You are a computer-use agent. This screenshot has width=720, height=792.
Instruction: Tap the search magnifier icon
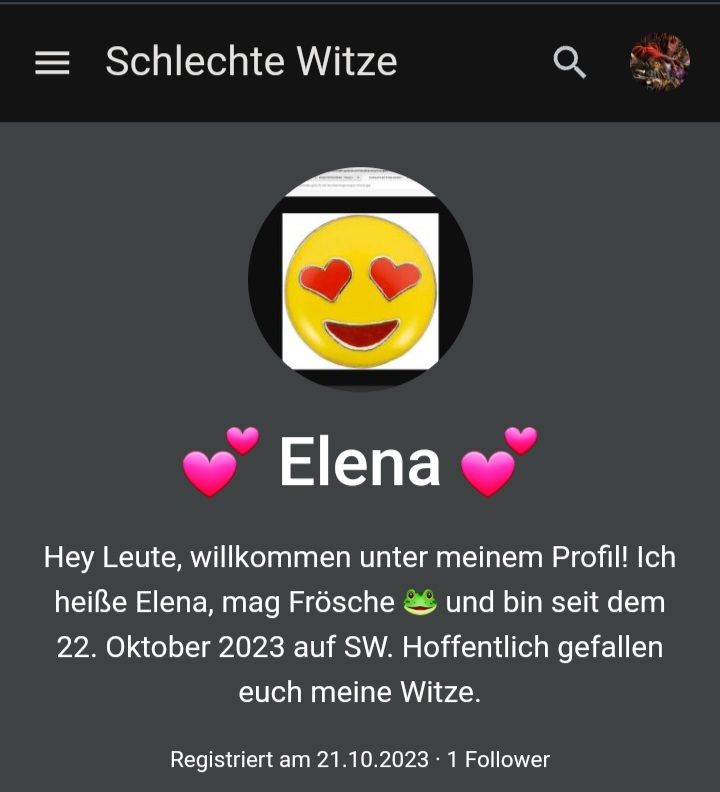[569, 62]
